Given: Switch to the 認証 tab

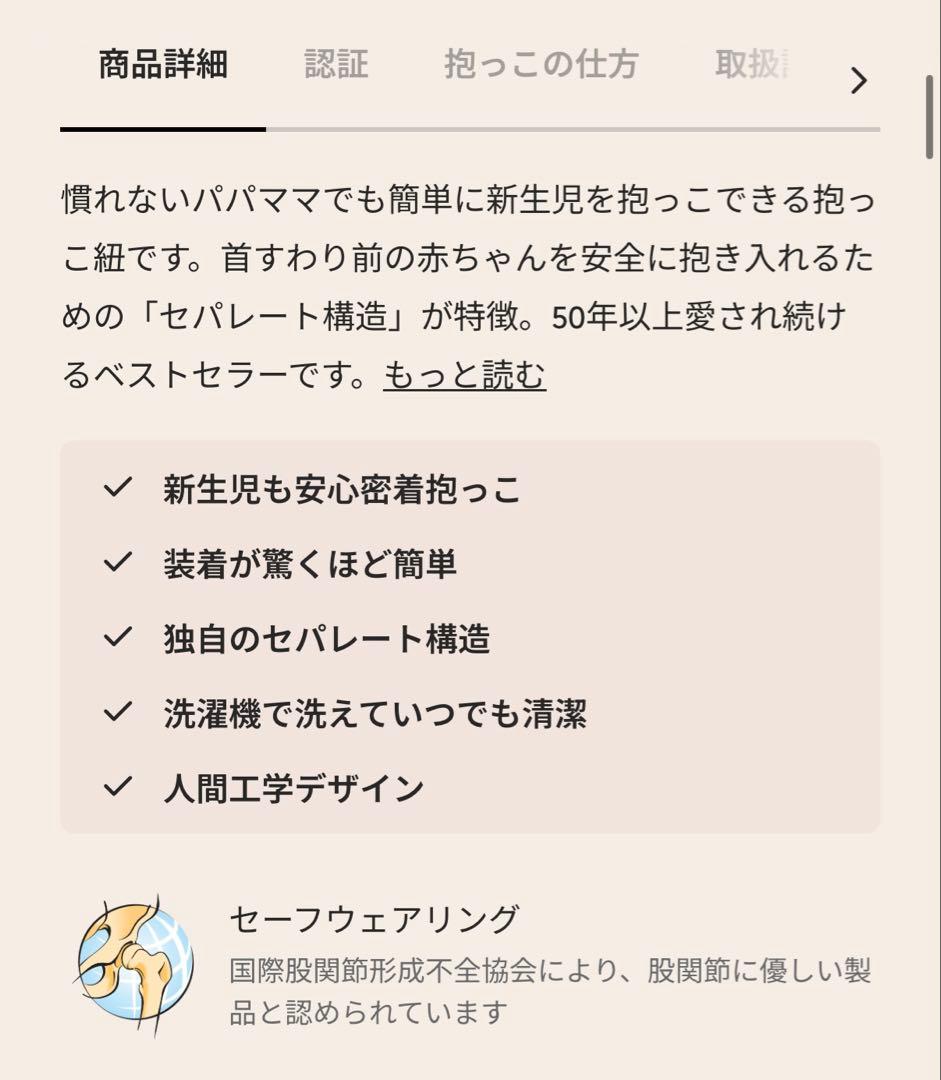Looking at the screenshot, I should pos(336,65).
